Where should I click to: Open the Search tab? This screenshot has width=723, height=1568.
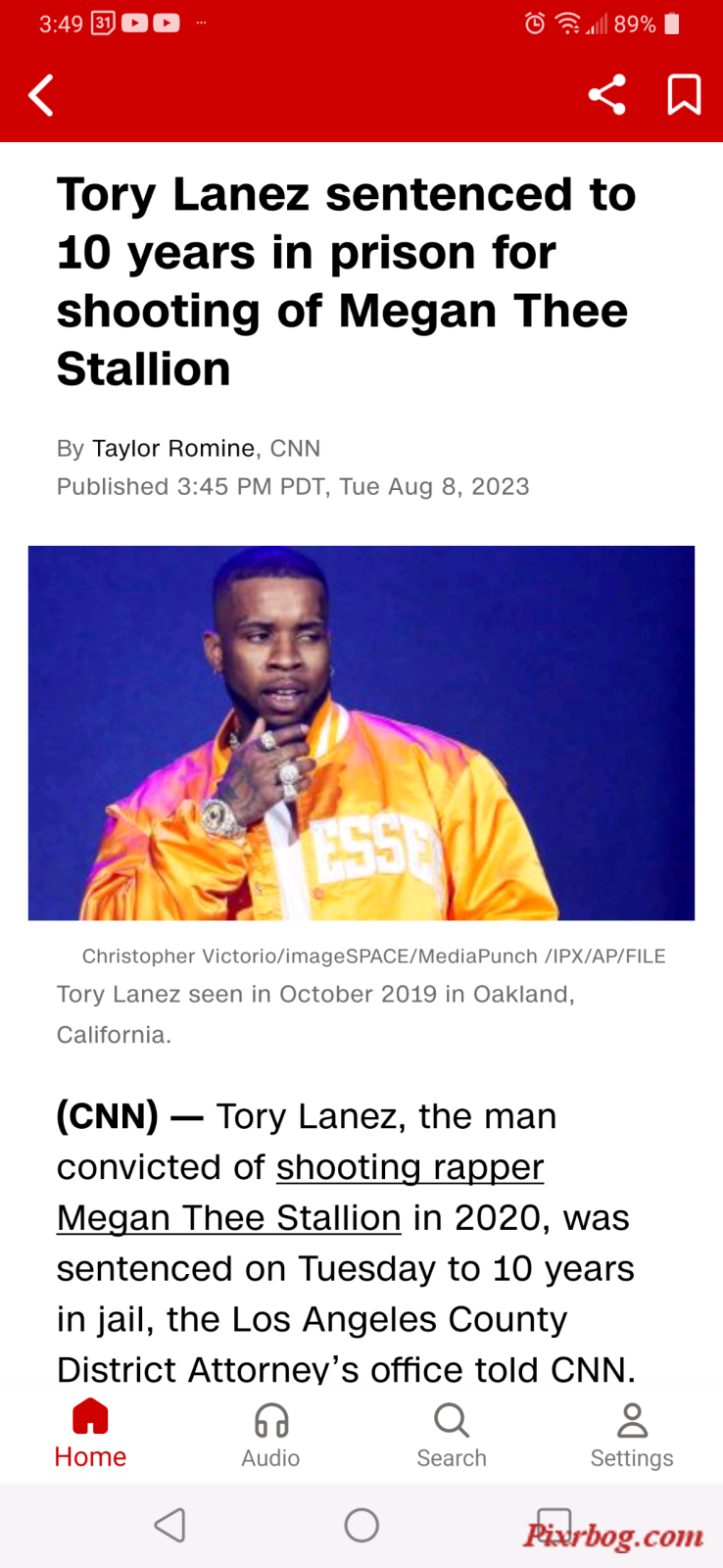pyautogui.click(x=452, y=1434)
